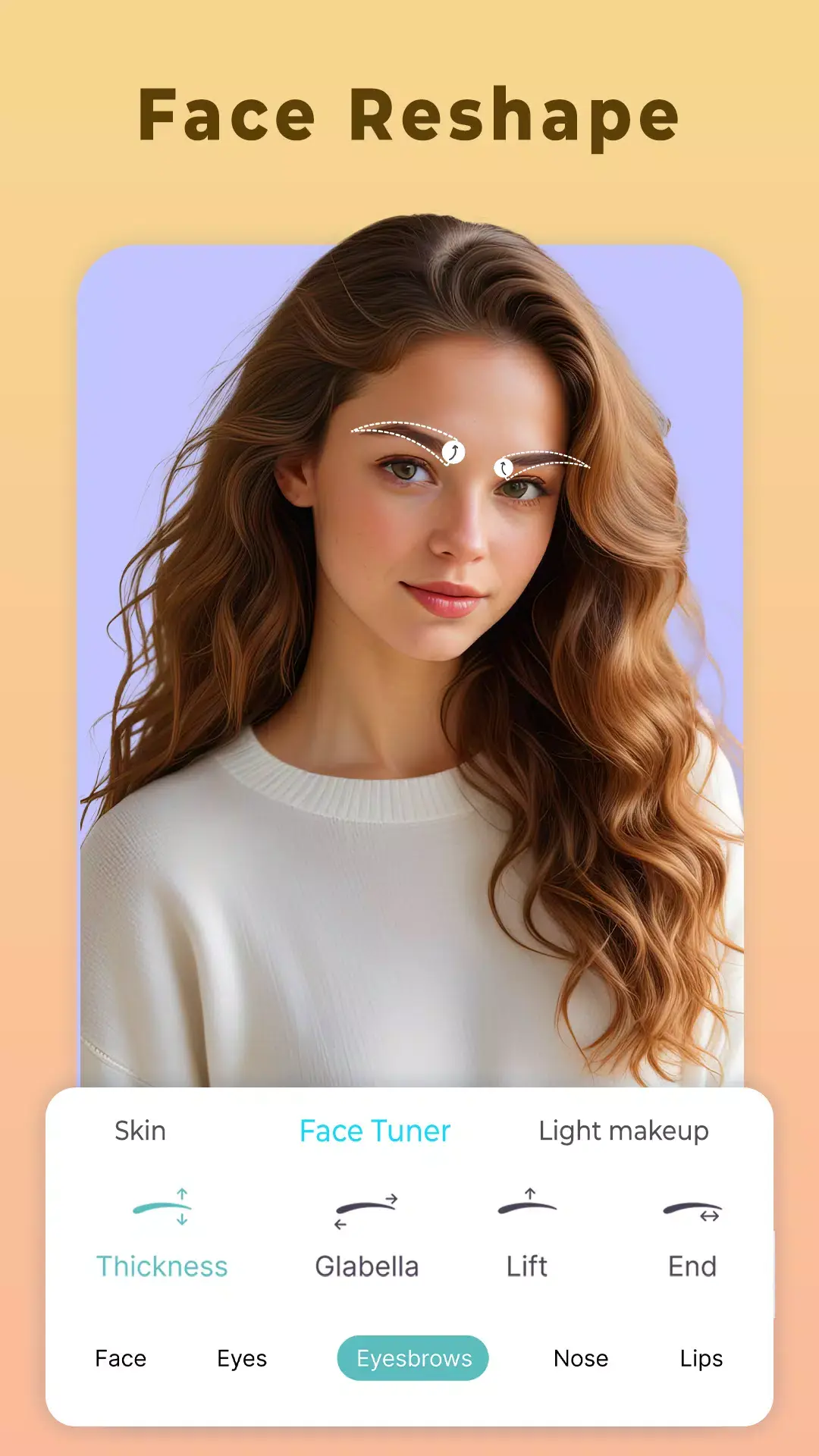This screenshot has width=819, height=1456.
Task: Select the Lift eyebrow adjustment icon
Action: tap(527, 1206)
